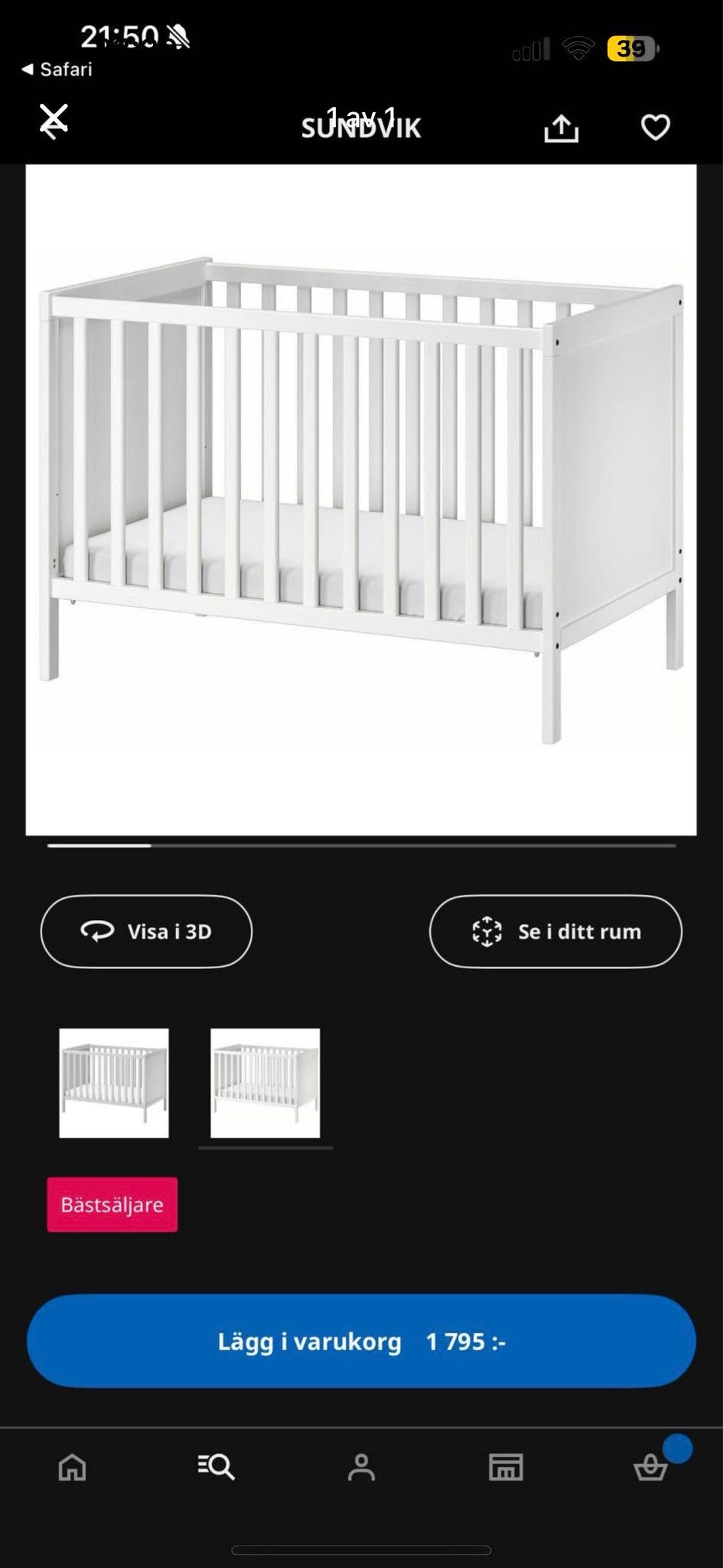Open the profile tab

click(x=361, y=1467)
